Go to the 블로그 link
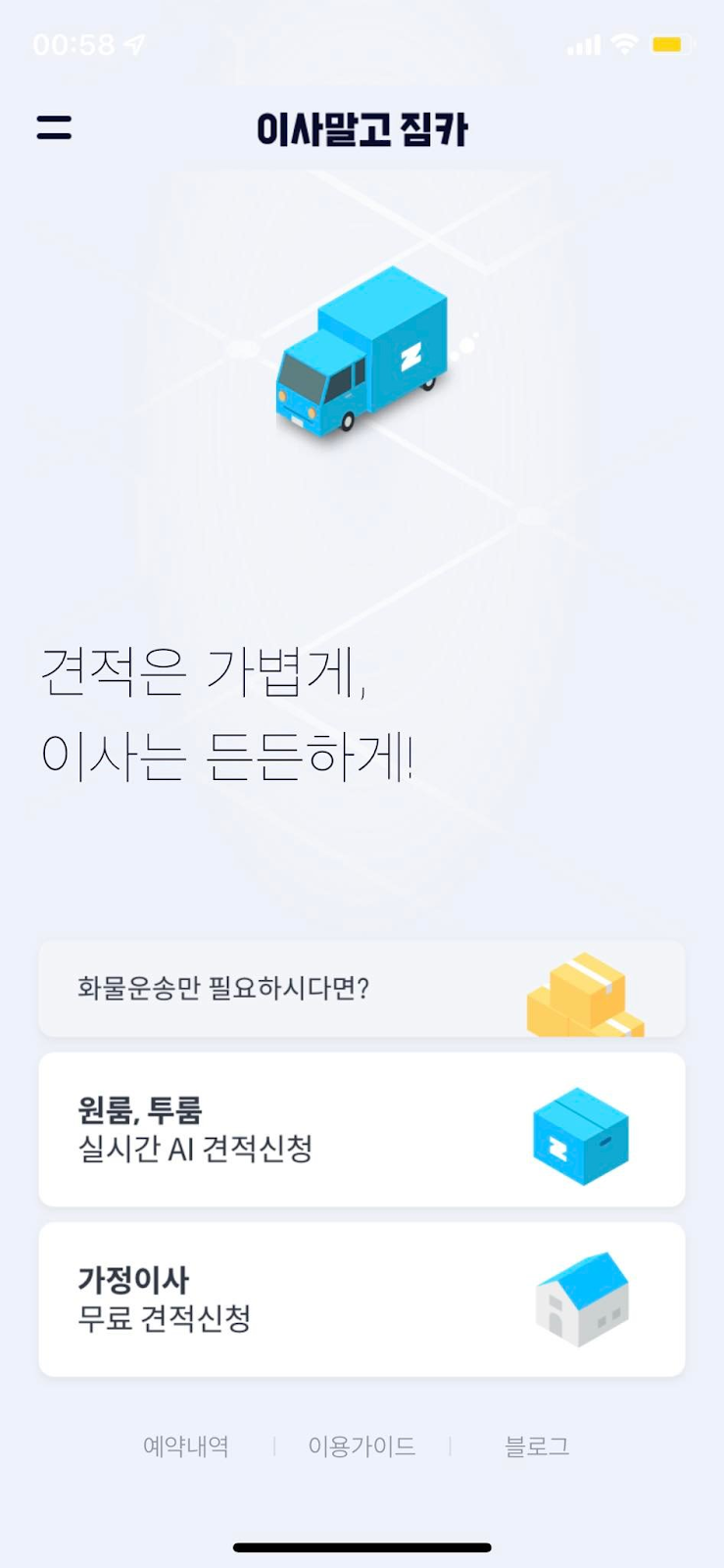Image resolution: width=724 pixels, height=1568 pixels. 537,1446
